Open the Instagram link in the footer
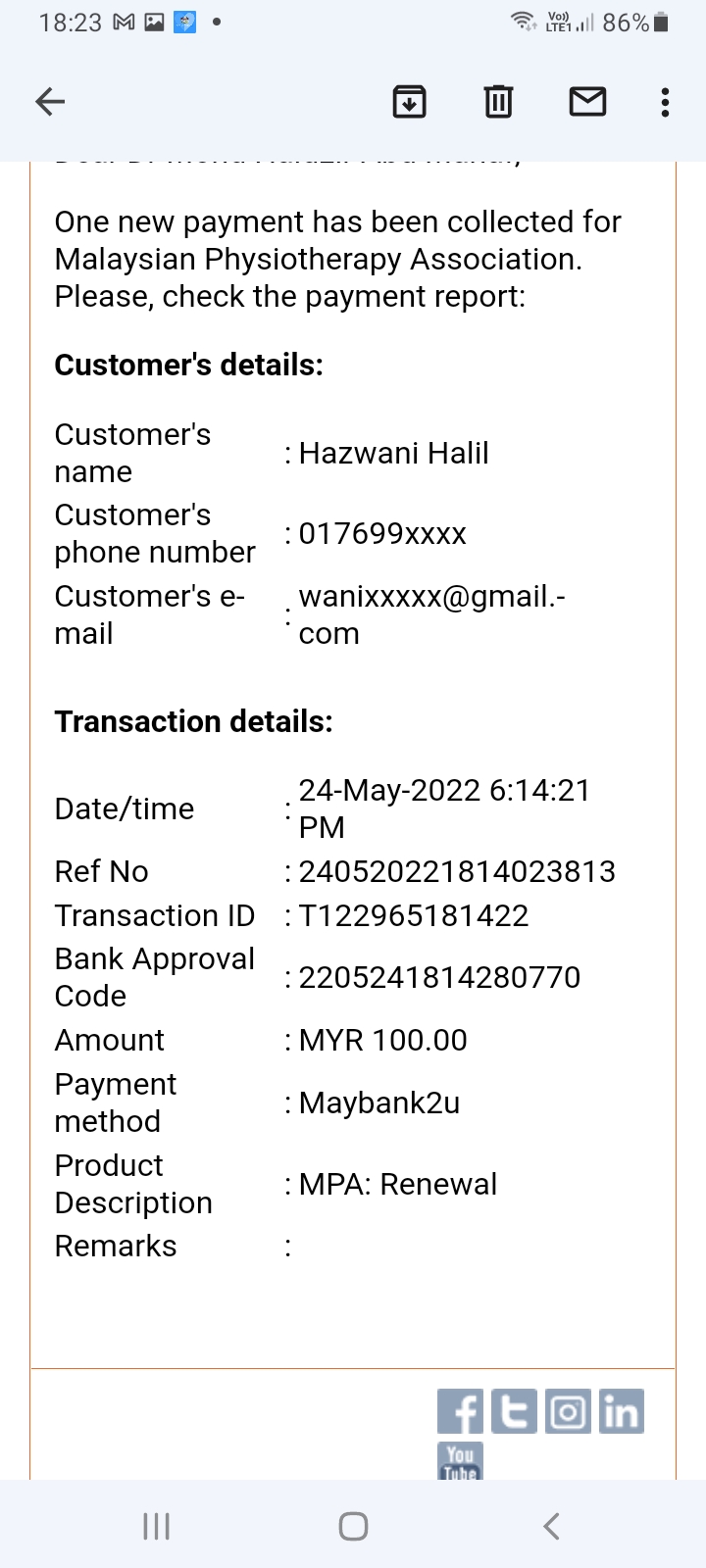This screenshot has height=1568, width=706. (x=568, y=1411)
